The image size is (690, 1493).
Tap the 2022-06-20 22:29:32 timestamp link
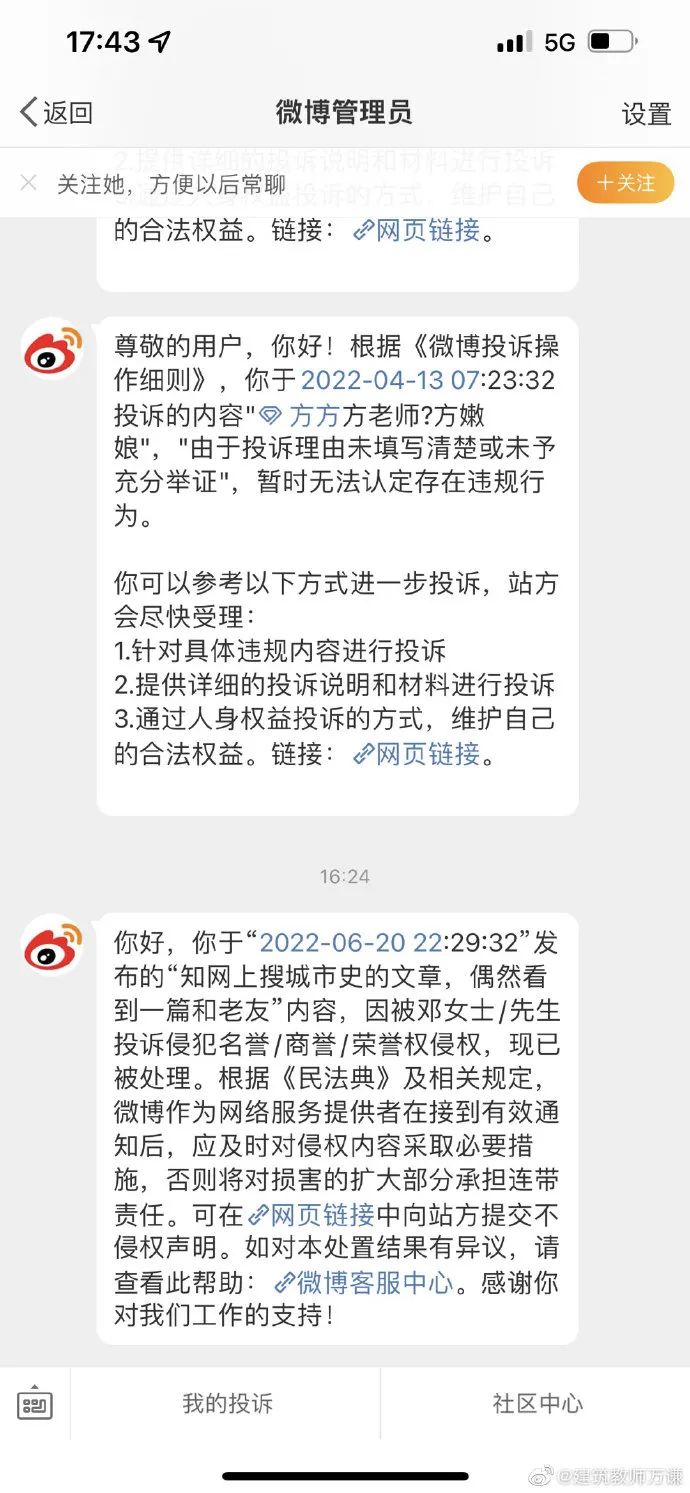(393, 942)
